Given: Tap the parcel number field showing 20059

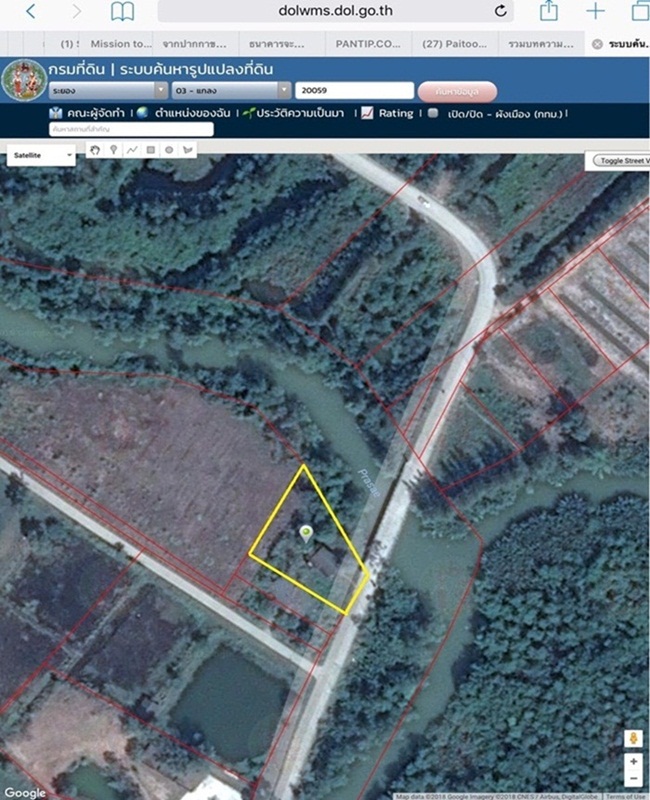Looking at the screenshot, I should pos(354,91).
